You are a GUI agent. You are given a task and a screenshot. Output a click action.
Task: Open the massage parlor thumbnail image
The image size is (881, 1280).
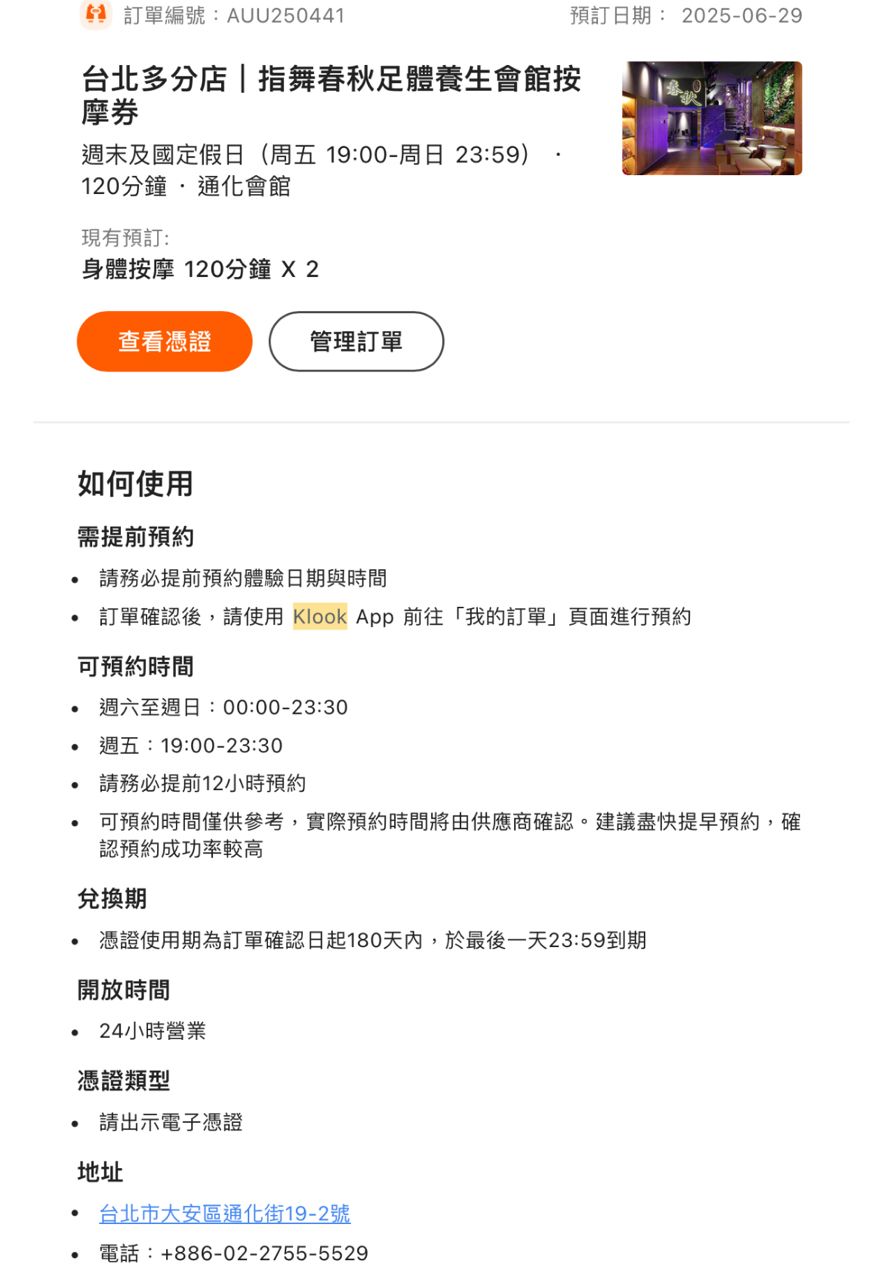(711, 118)
